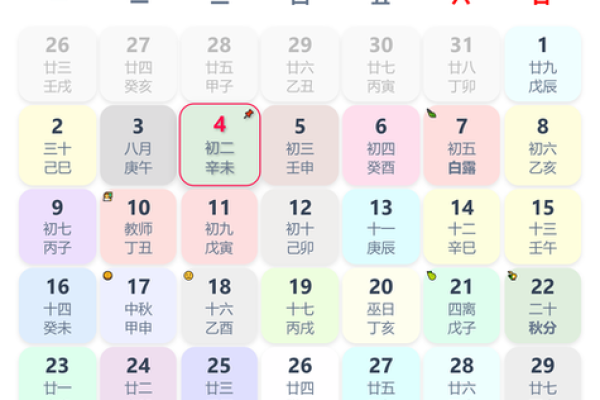600x400 pixels.
Task: Select the 1st, lunar 廿九 戊辰
Action: pos(542,64)
